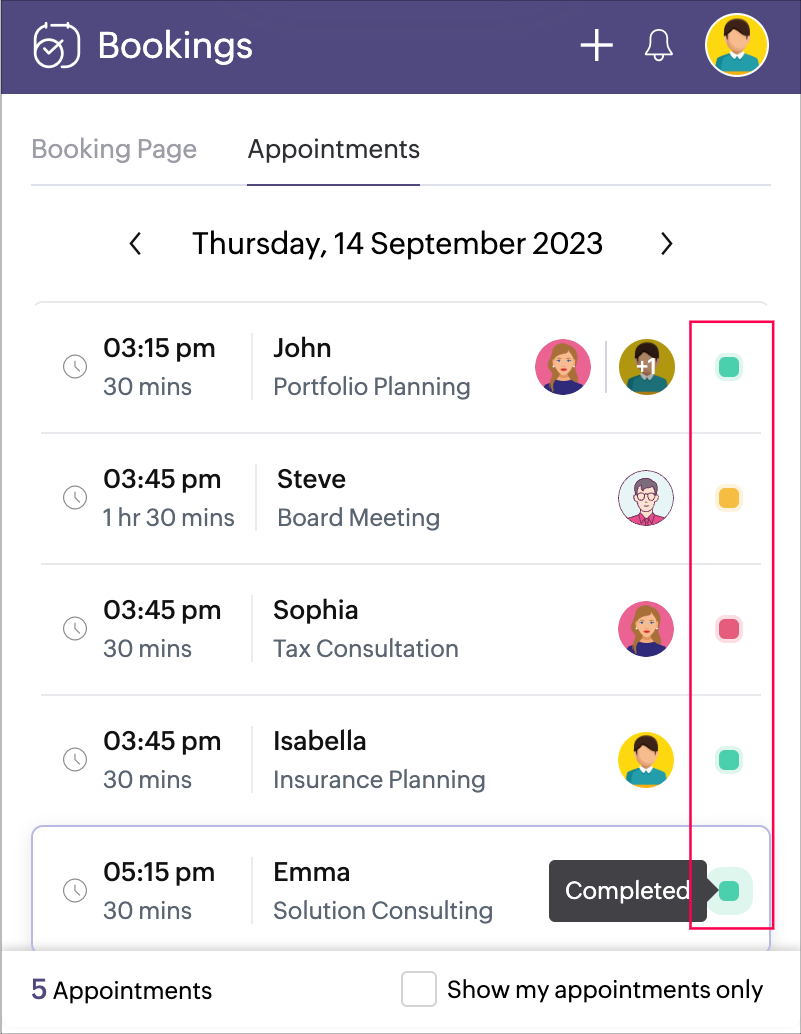
Task: Tap the status indicator on John's appointment
Action: click(x=729, y=367)
